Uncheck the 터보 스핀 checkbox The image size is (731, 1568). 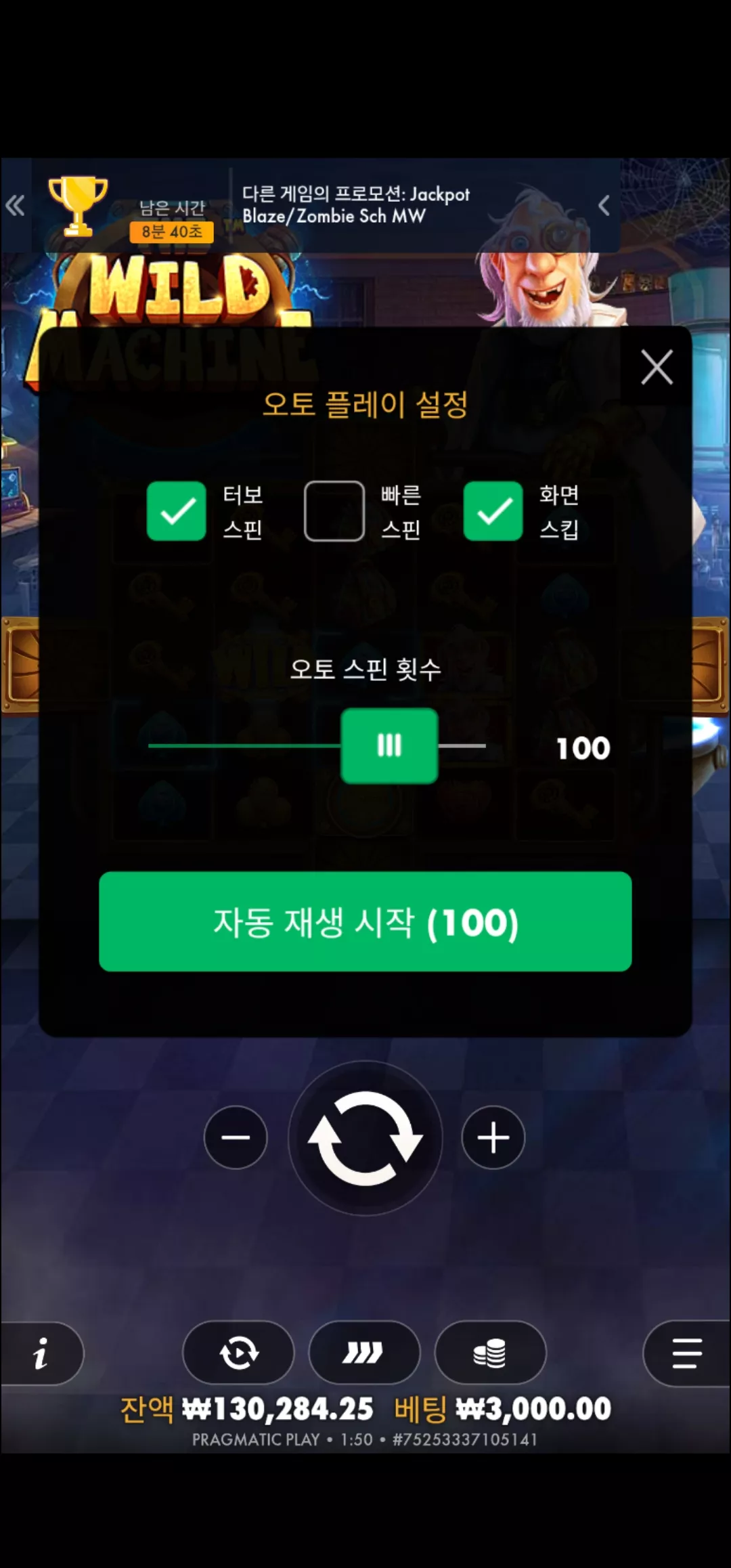pos(176,510)
